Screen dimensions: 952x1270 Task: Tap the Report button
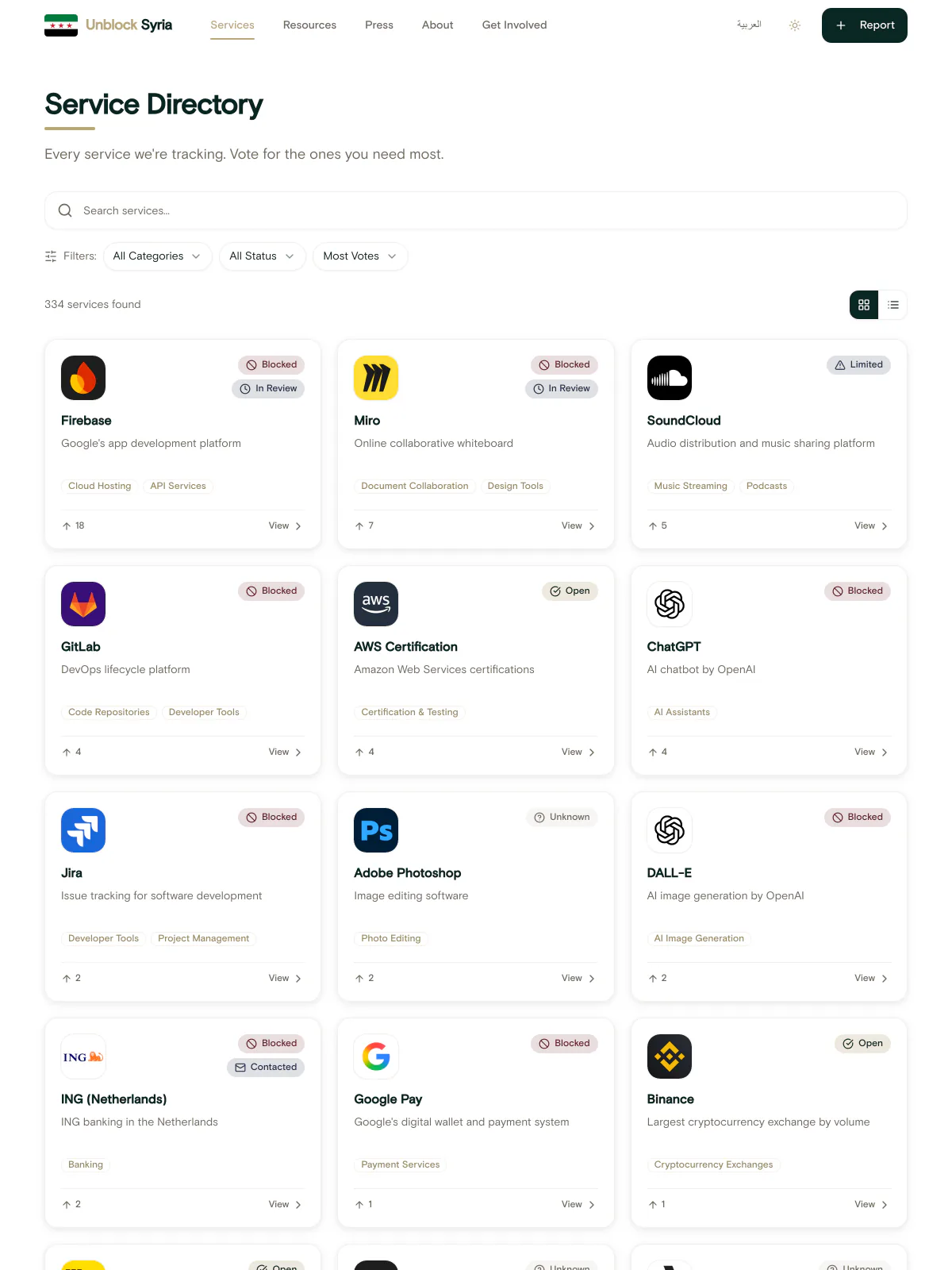[864, 25]
